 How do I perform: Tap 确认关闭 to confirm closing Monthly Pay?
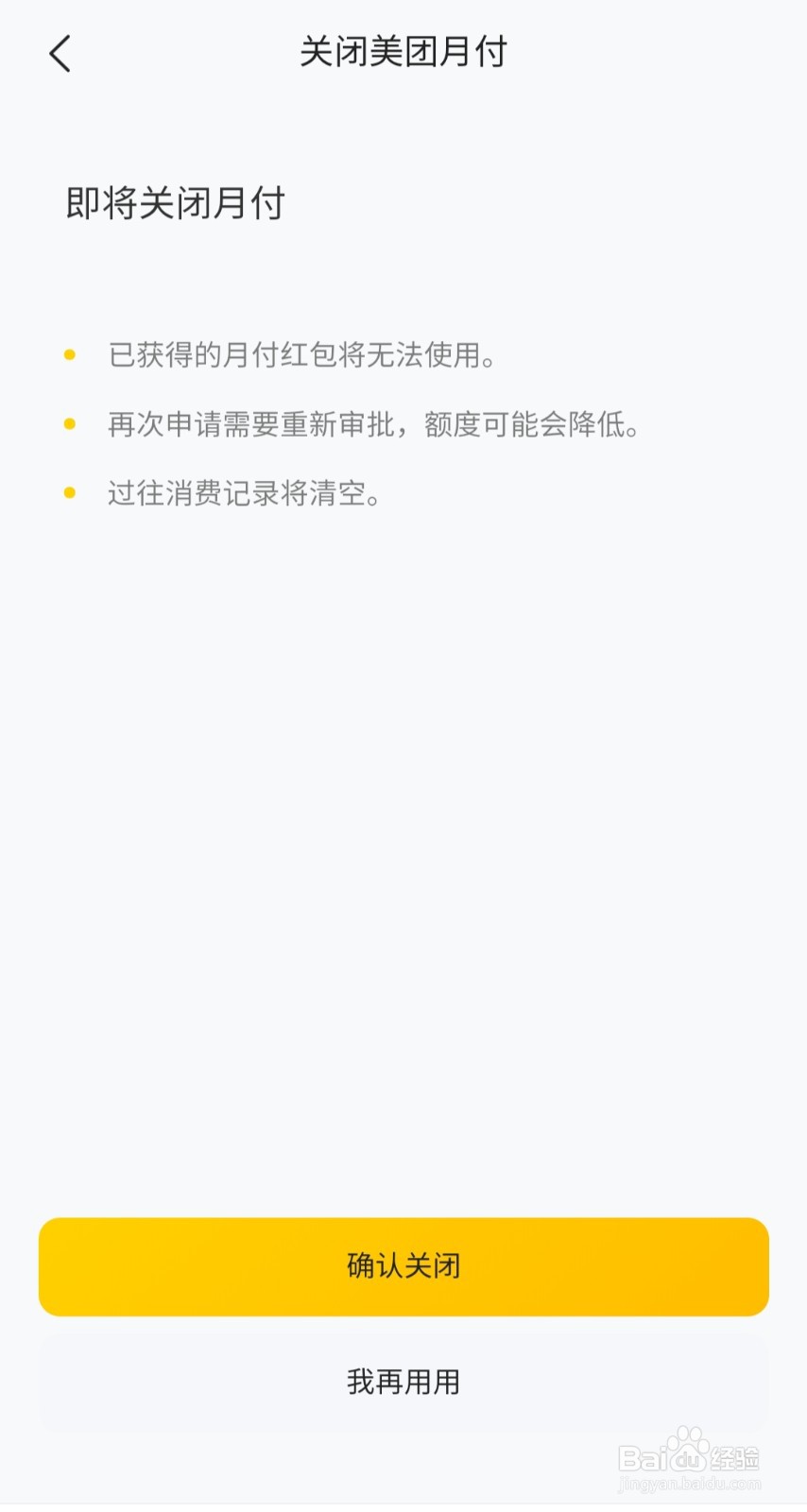pos(403,1266)
